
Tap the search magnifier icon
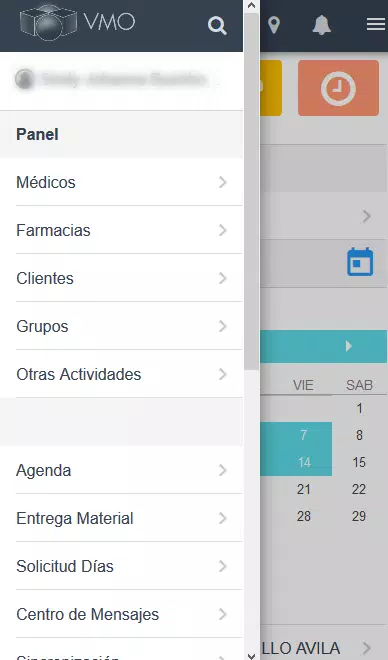click(x=217, y=26)
